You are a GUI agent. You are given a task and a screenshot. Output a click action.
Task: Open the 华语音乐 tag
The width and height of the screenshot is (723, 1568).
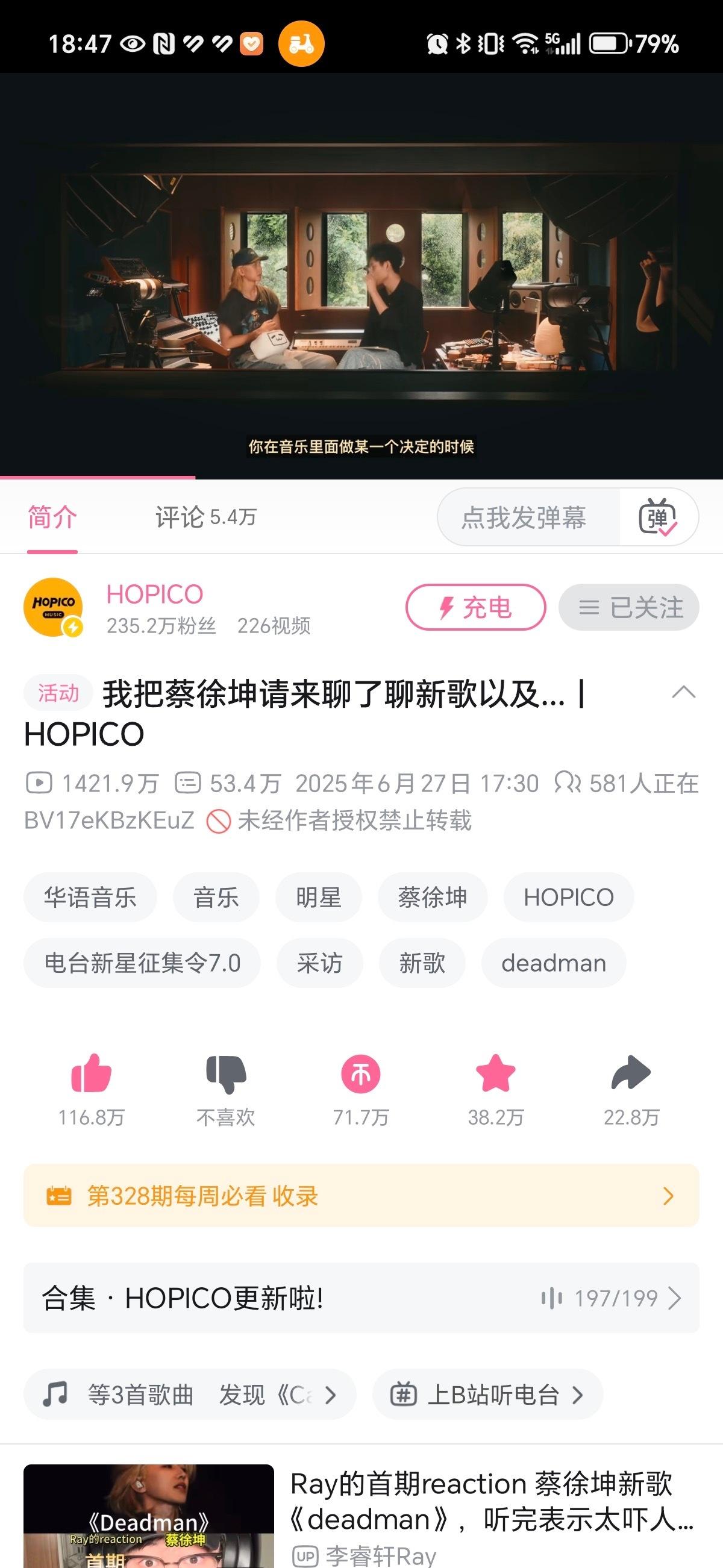90,897
